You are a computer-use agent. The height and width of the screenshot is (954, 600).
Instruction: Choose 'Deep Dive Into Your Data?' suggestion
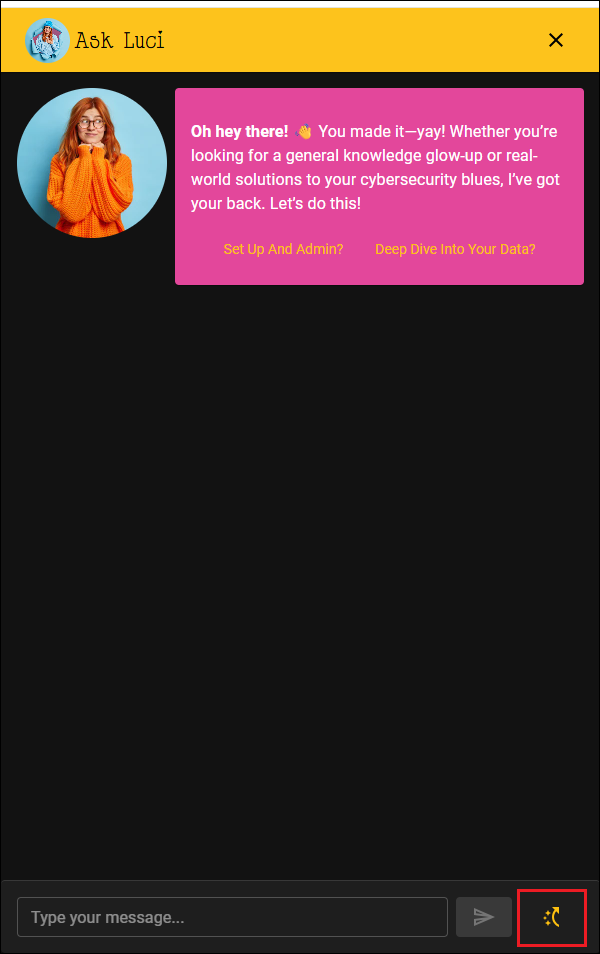click(455, 249)
